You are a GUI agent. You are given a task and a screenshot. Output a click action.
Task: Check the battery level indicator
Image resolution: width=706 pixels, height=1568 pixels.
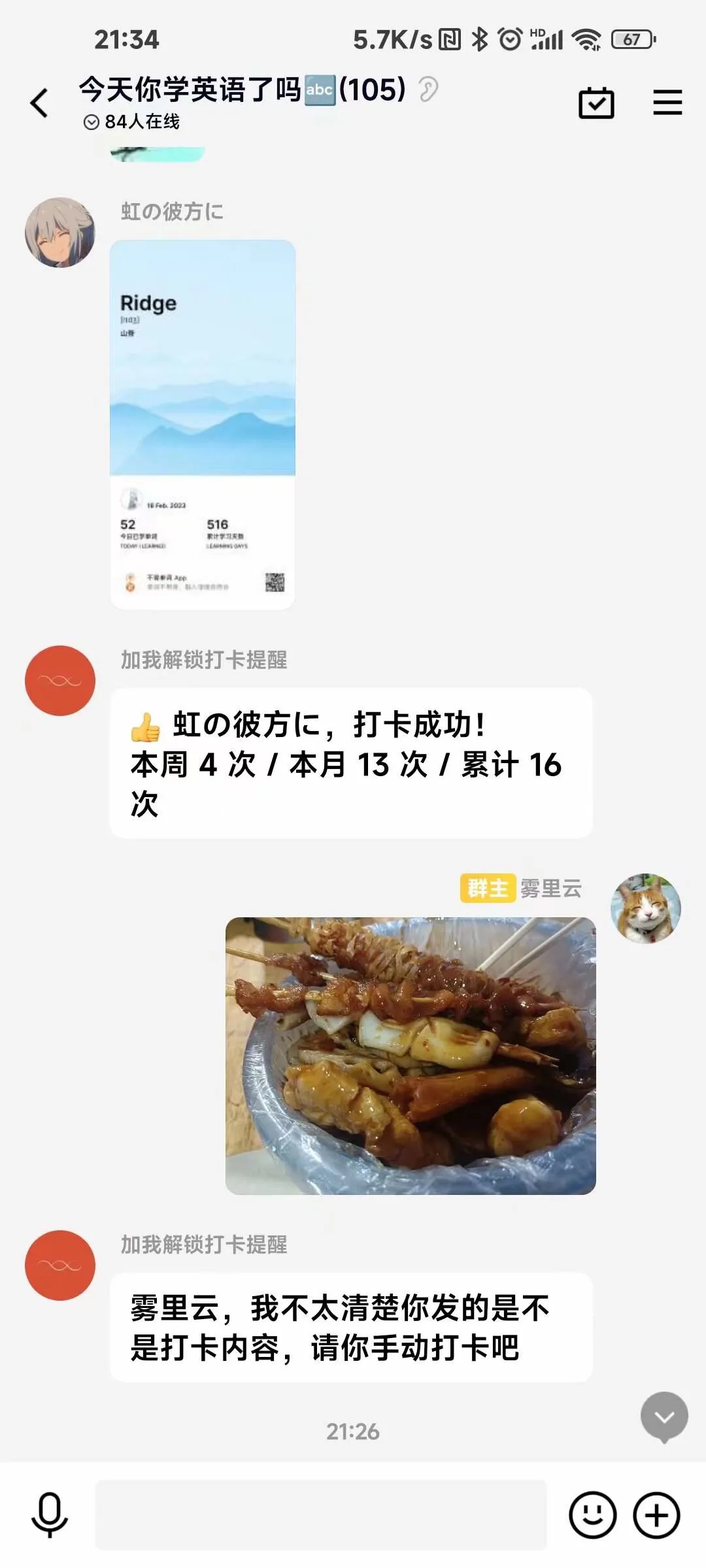[x=626, y=39]
